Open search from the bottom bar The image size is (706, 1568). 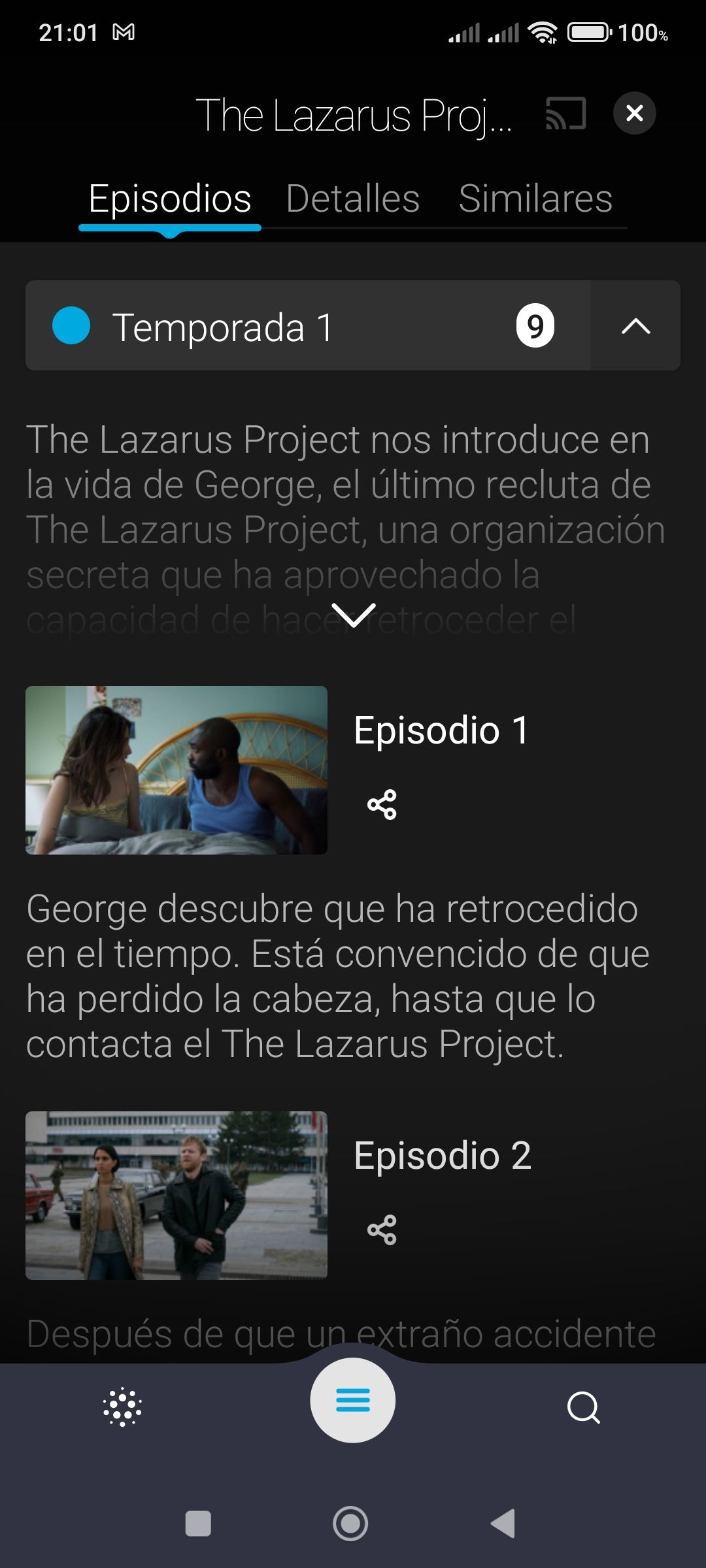point(583,1407)
